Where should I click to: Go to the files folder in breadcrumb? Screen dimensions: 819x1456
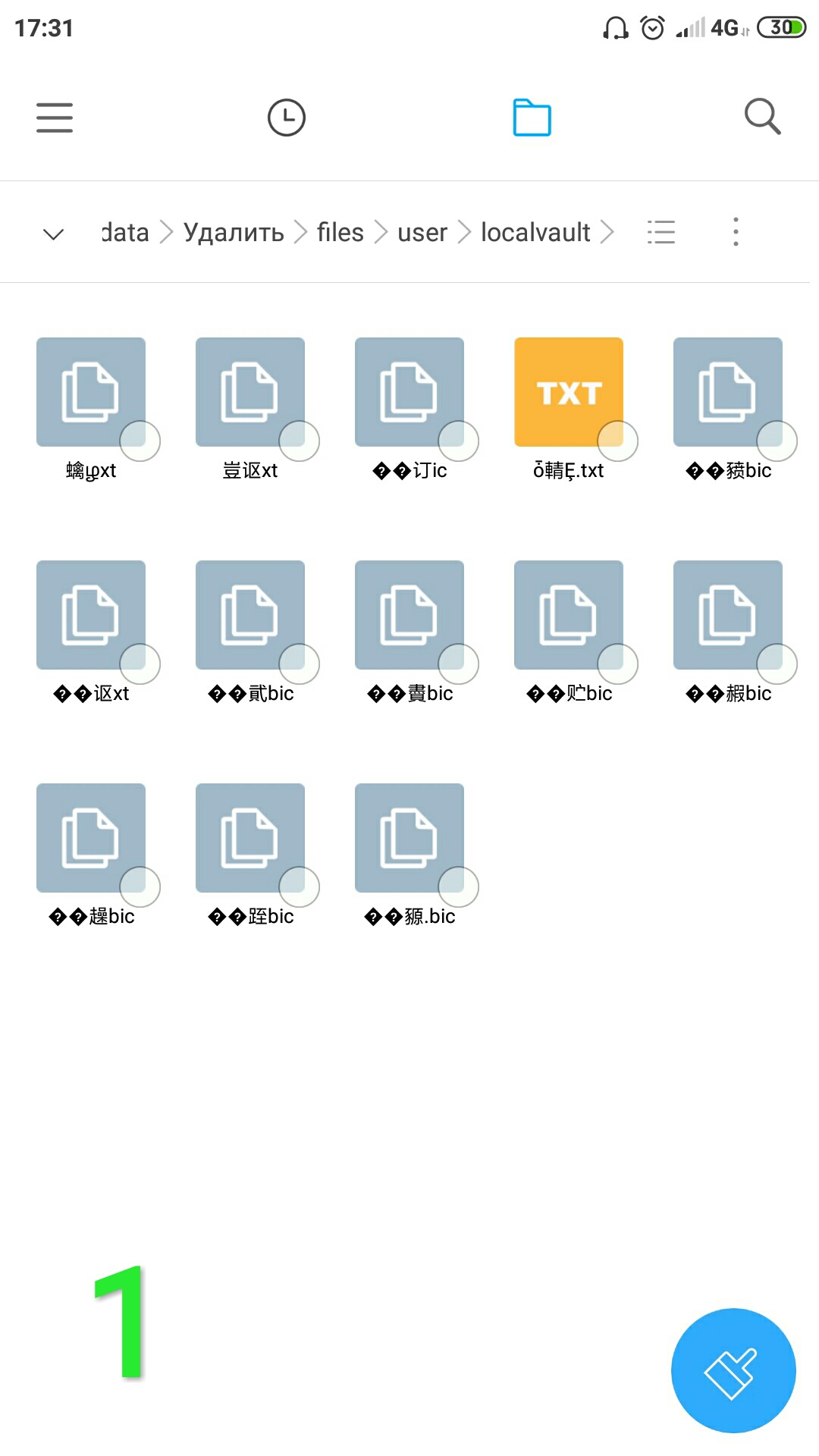point(340,232)
